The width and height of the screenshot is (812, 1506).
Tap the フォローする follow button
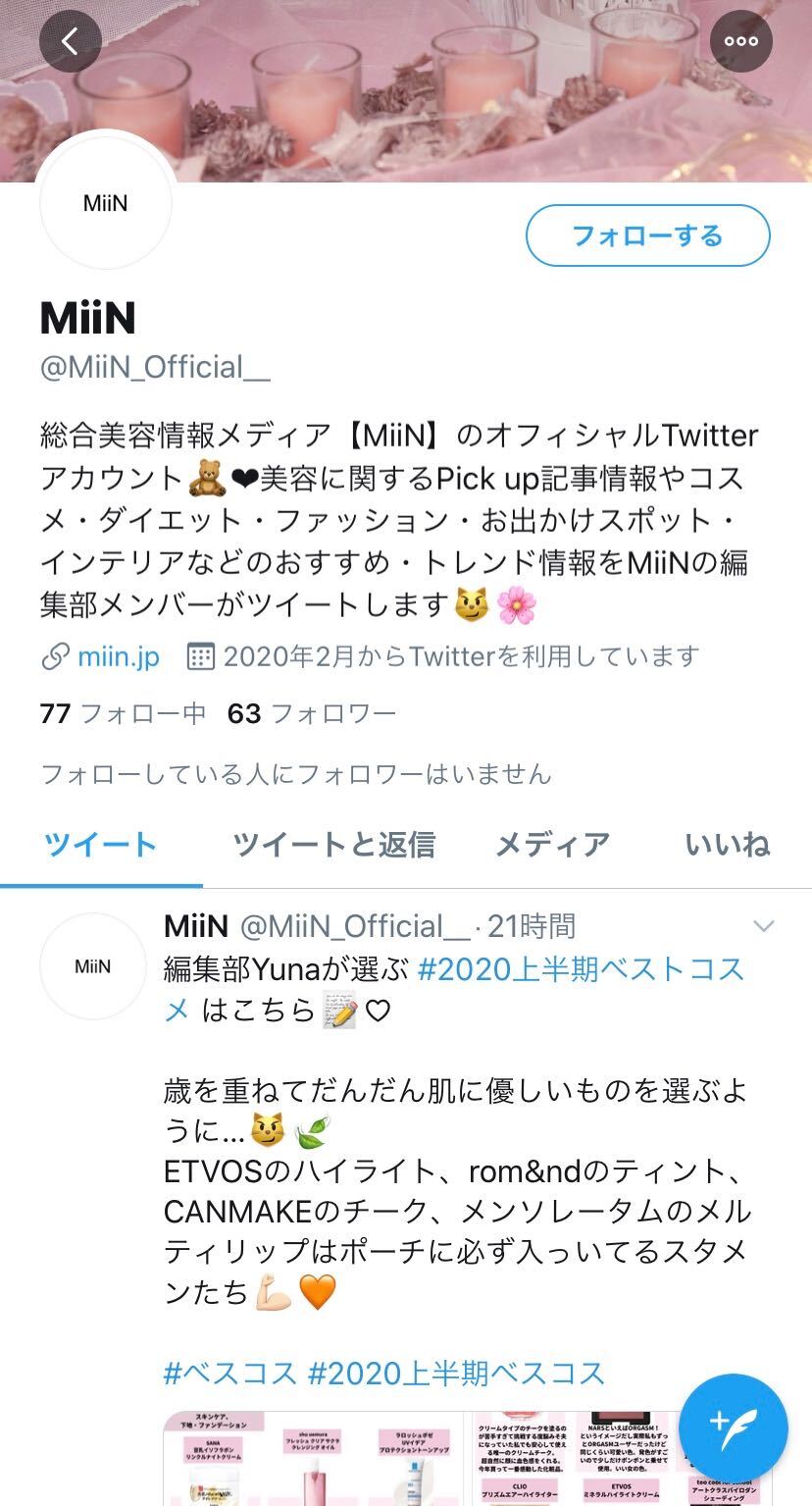(x=647, y=235)
